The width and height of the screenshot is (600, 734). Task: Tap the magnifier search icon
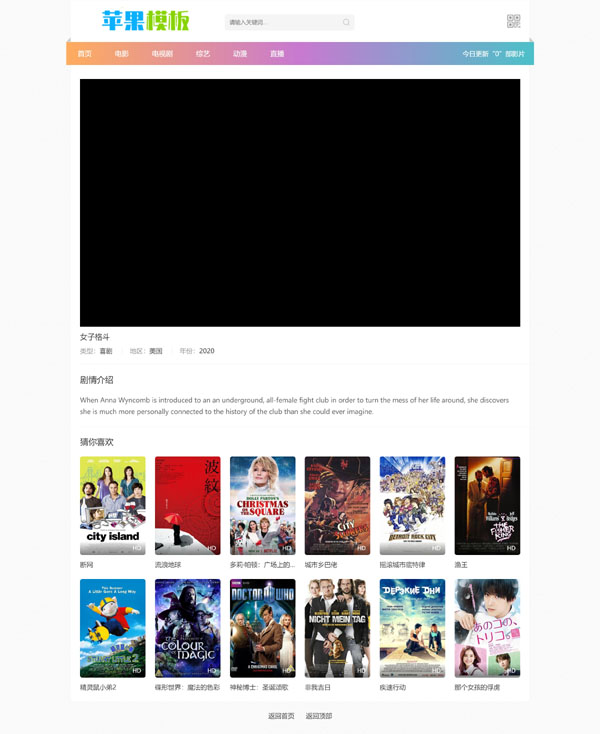(346, 22)
